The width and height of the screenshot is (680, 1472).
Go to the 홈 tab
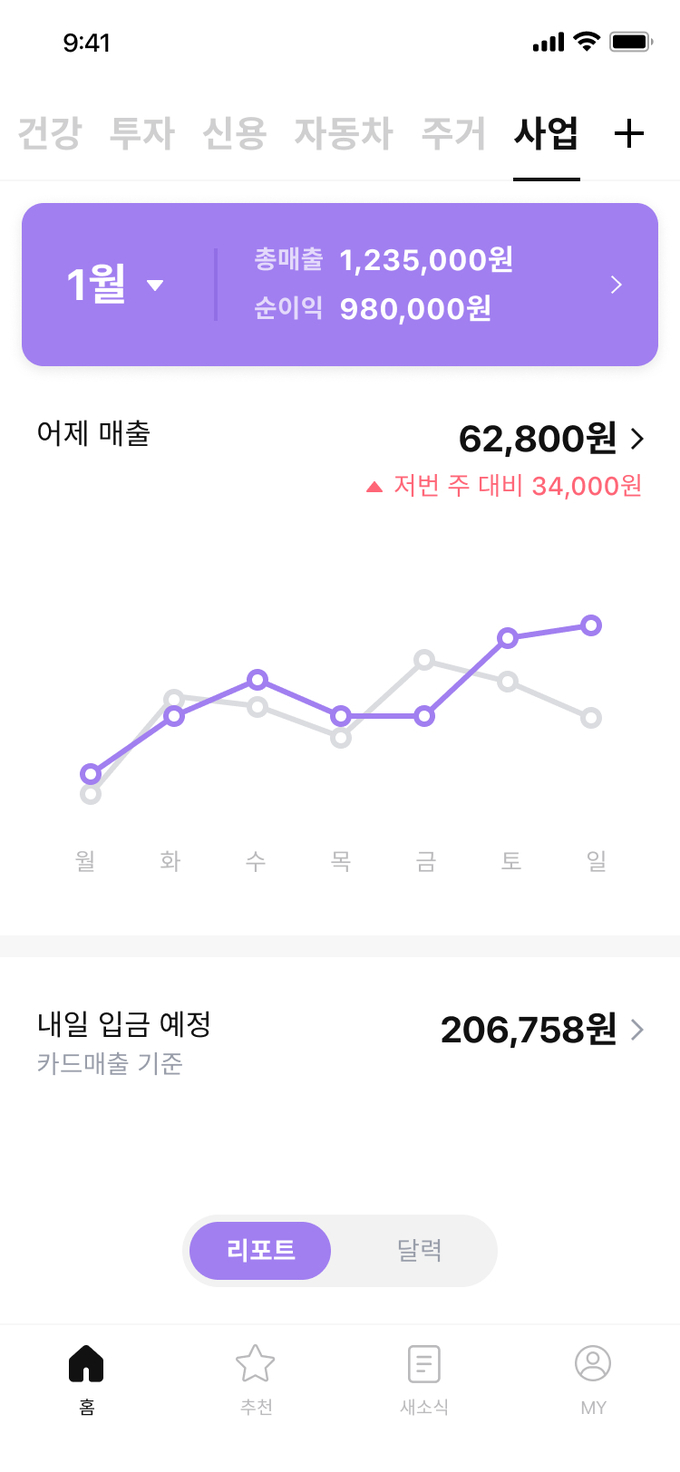click(86, 1378)
